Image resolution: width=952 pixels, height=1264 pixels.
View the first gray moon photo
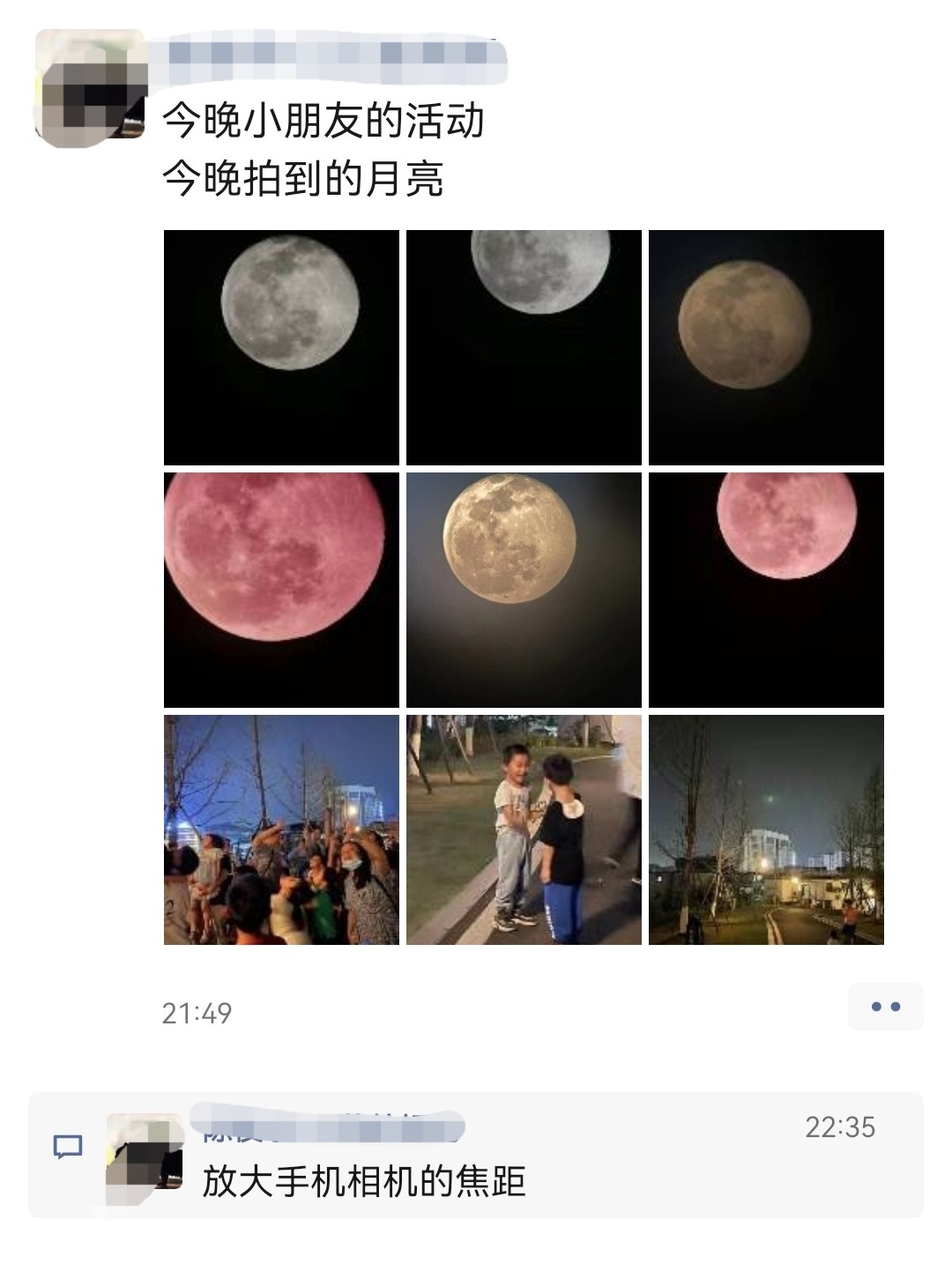click(281, 347)
